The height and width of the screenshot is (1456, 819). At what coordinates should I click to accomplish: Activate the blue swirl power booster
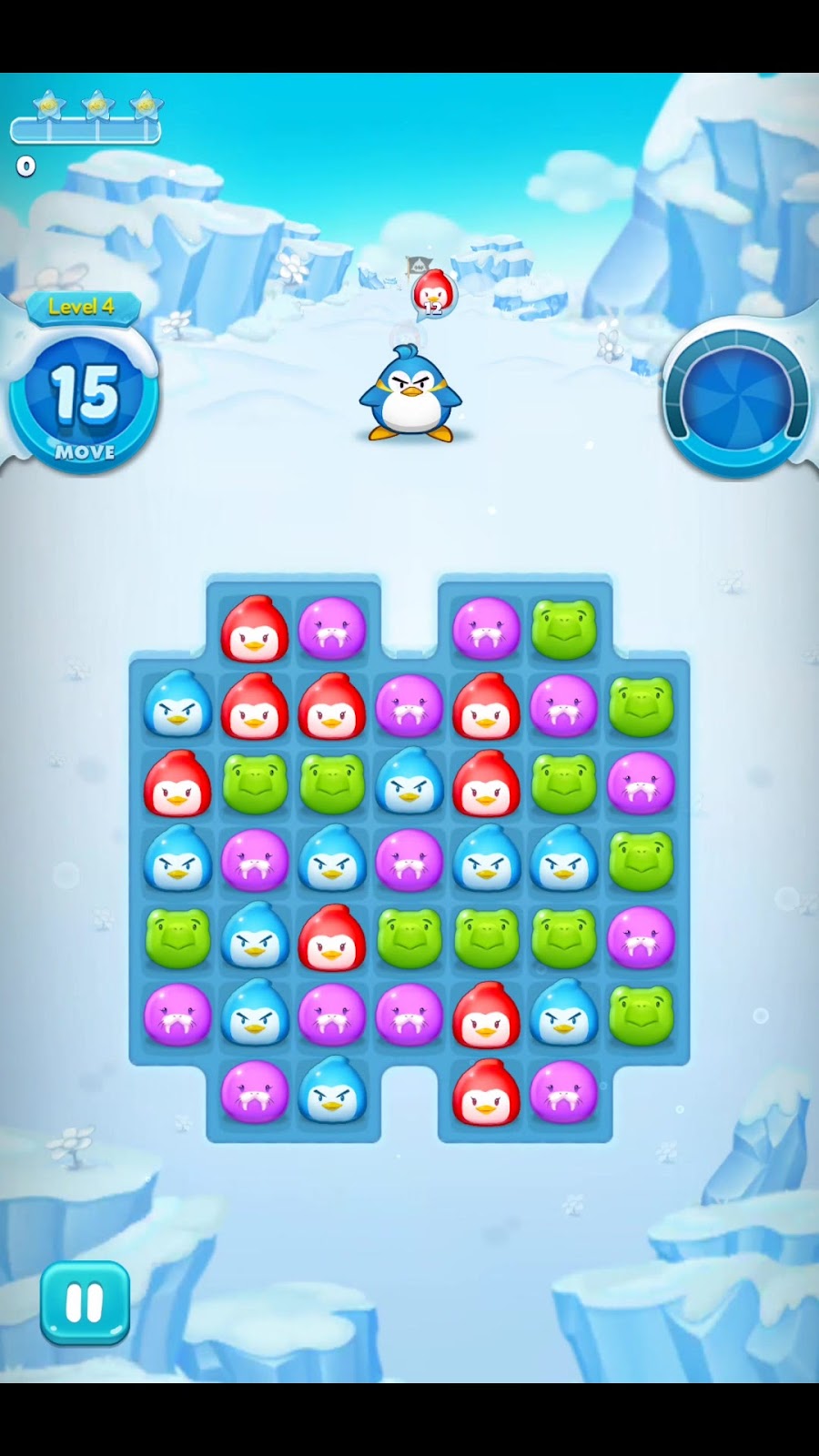[734, 398]
